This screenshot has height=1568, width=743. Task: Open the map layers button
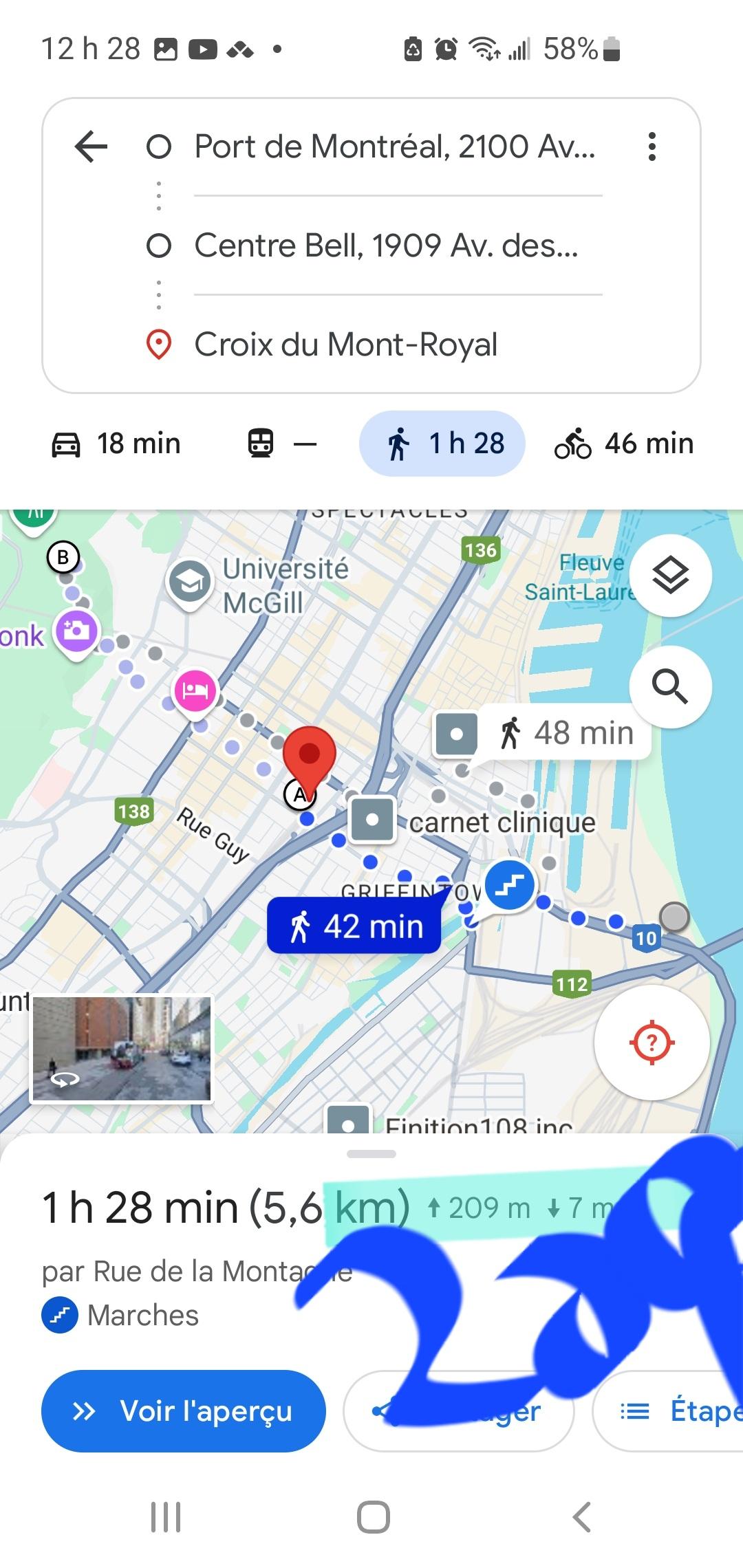[670, 575]
